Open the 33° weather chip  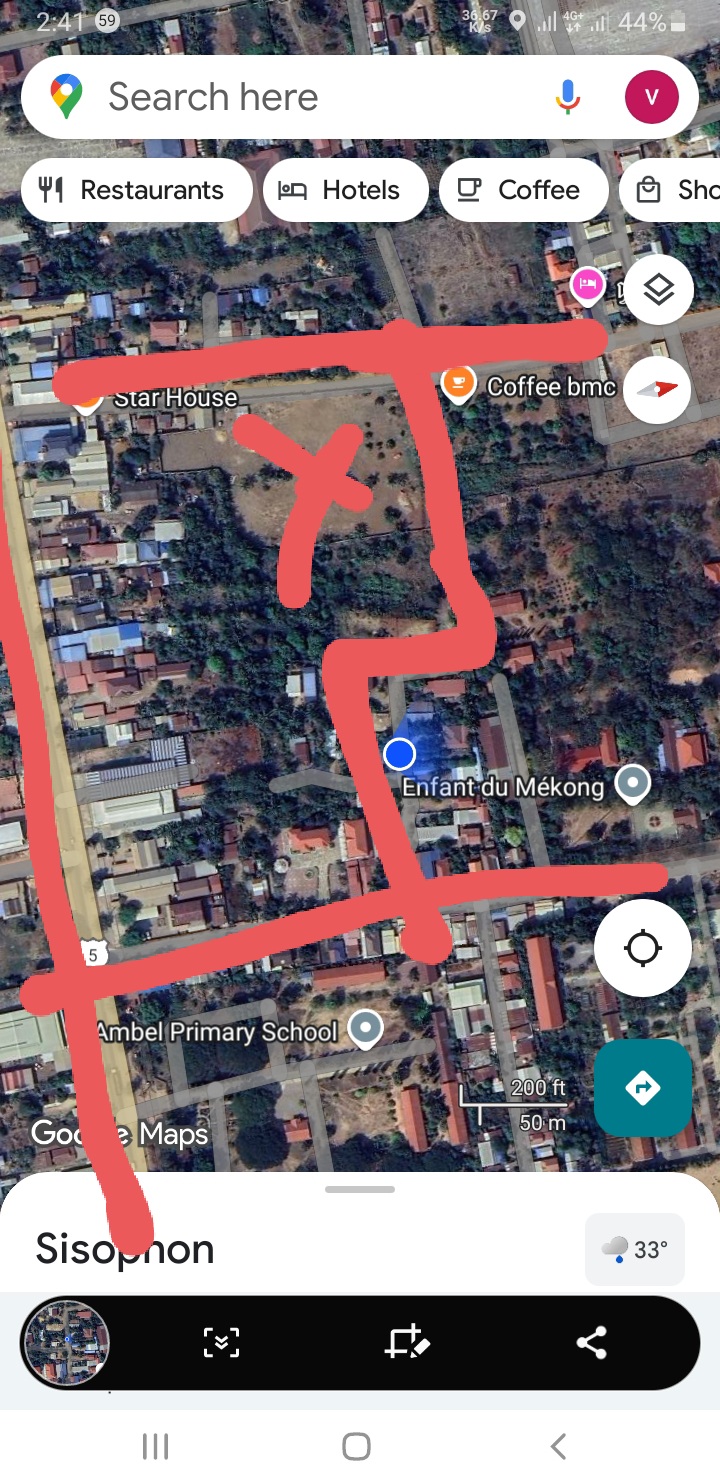635,1249
